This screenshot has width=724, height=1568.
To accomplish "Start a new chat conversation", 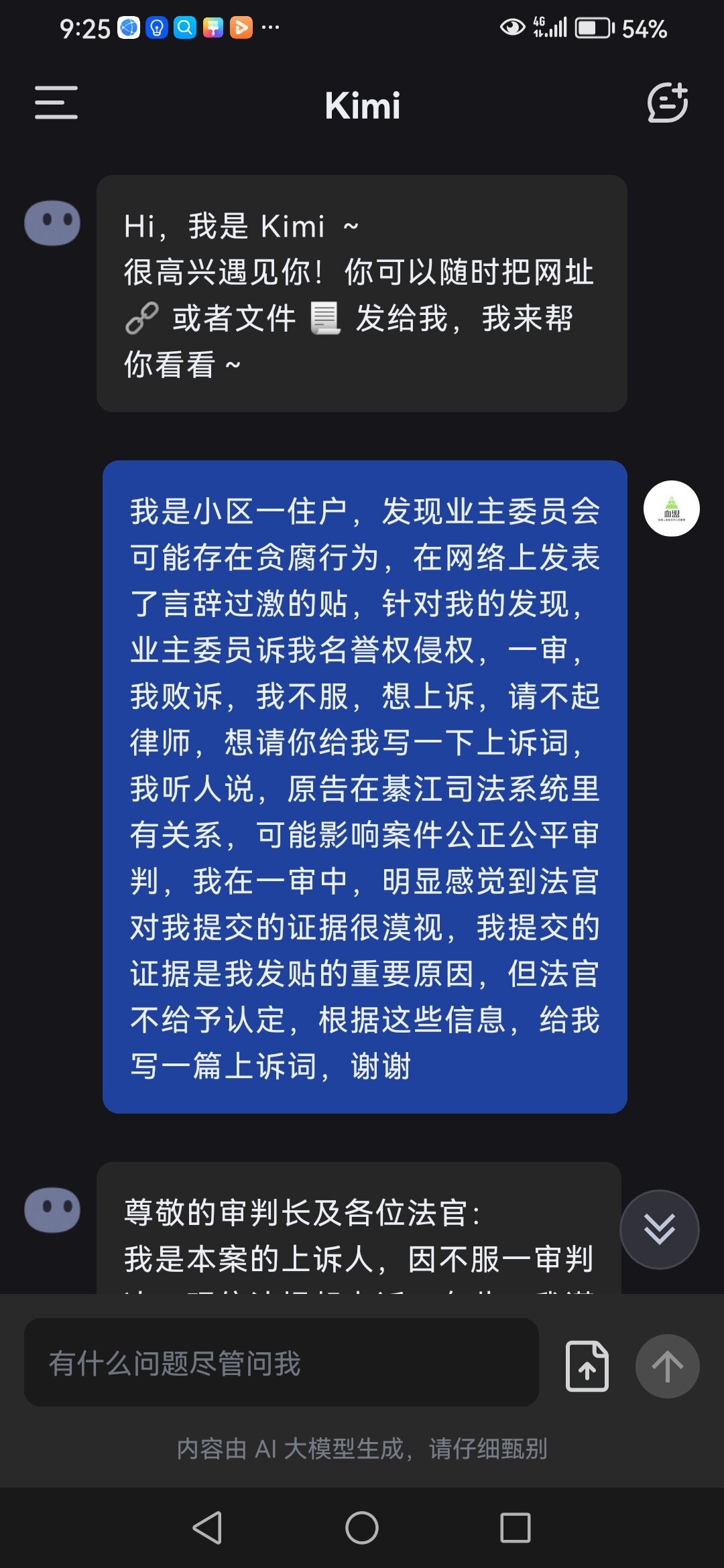I will 668,103.
